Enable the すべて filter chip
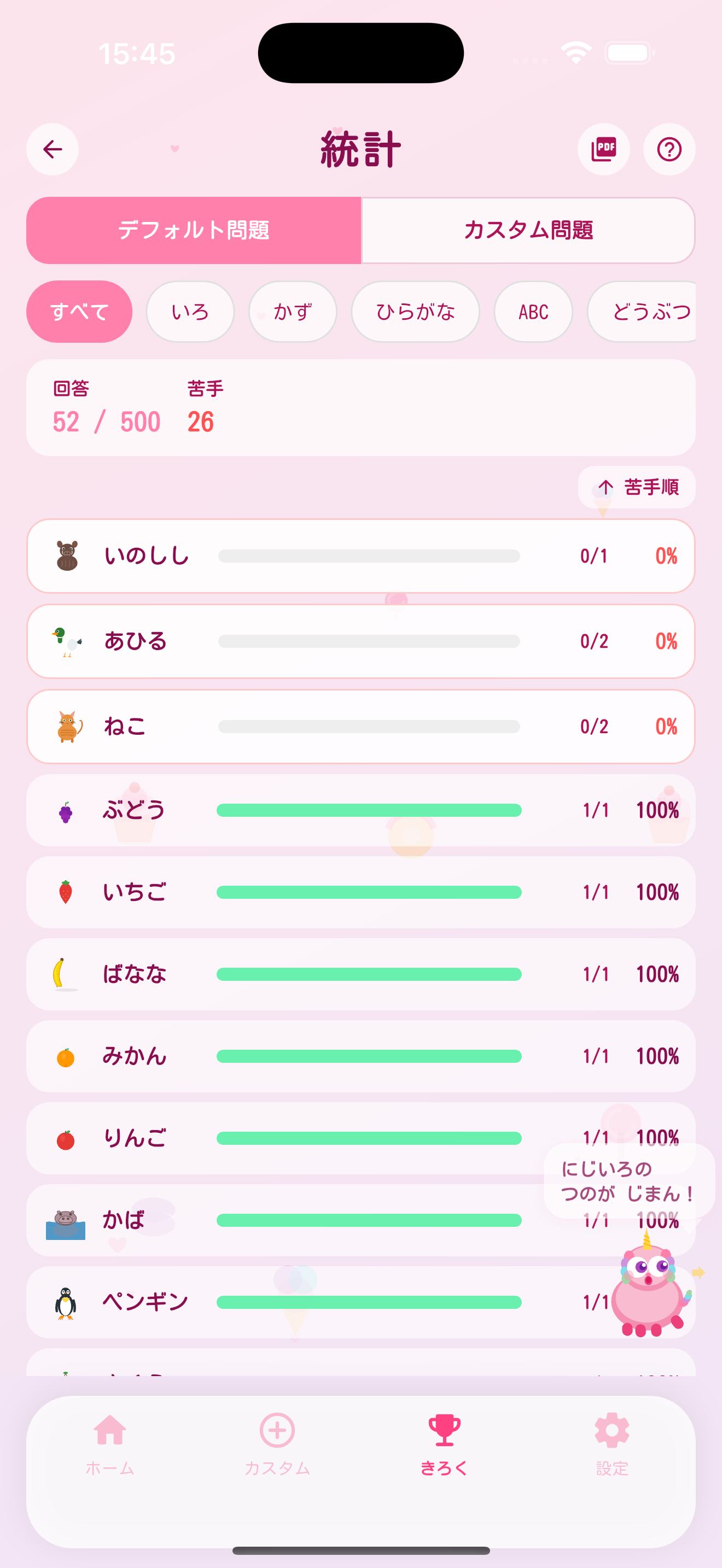722x1568 pixels. click(x=79, y=312)
